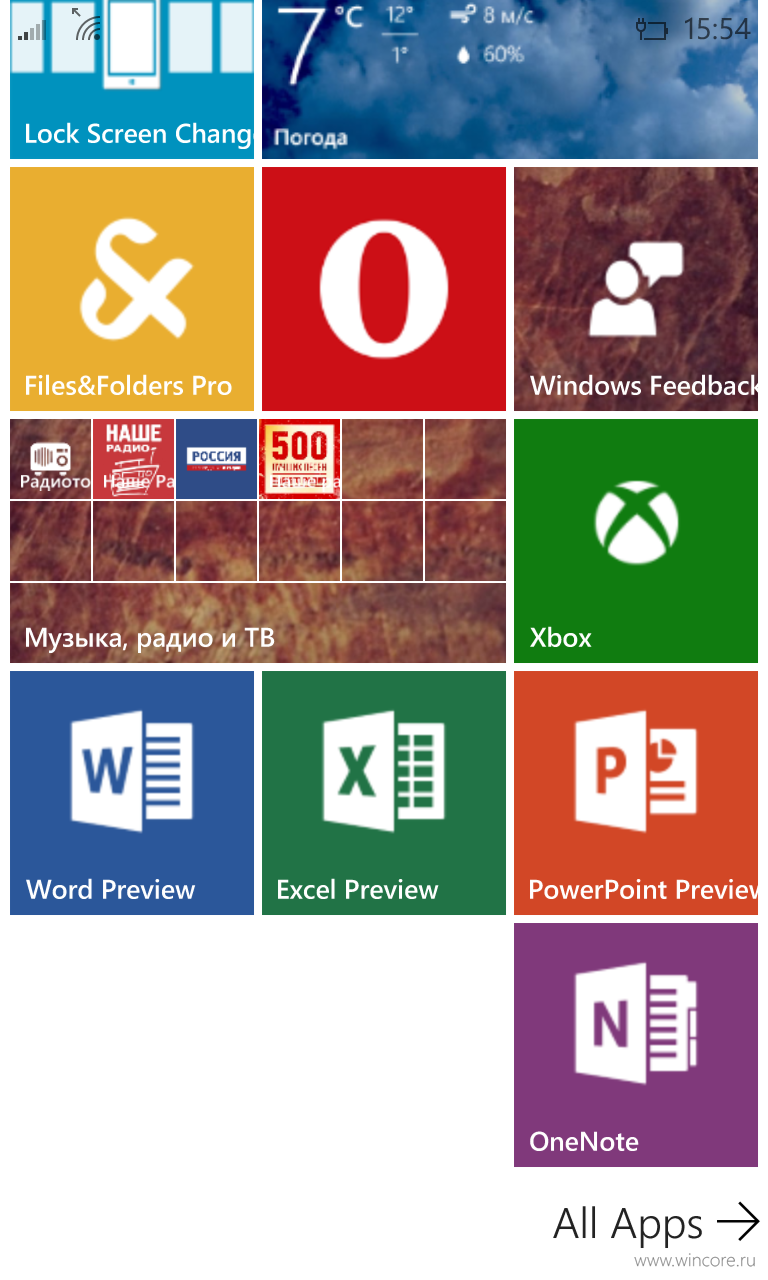
Task: Open Windows Feedback
Action: coord(636,289)
